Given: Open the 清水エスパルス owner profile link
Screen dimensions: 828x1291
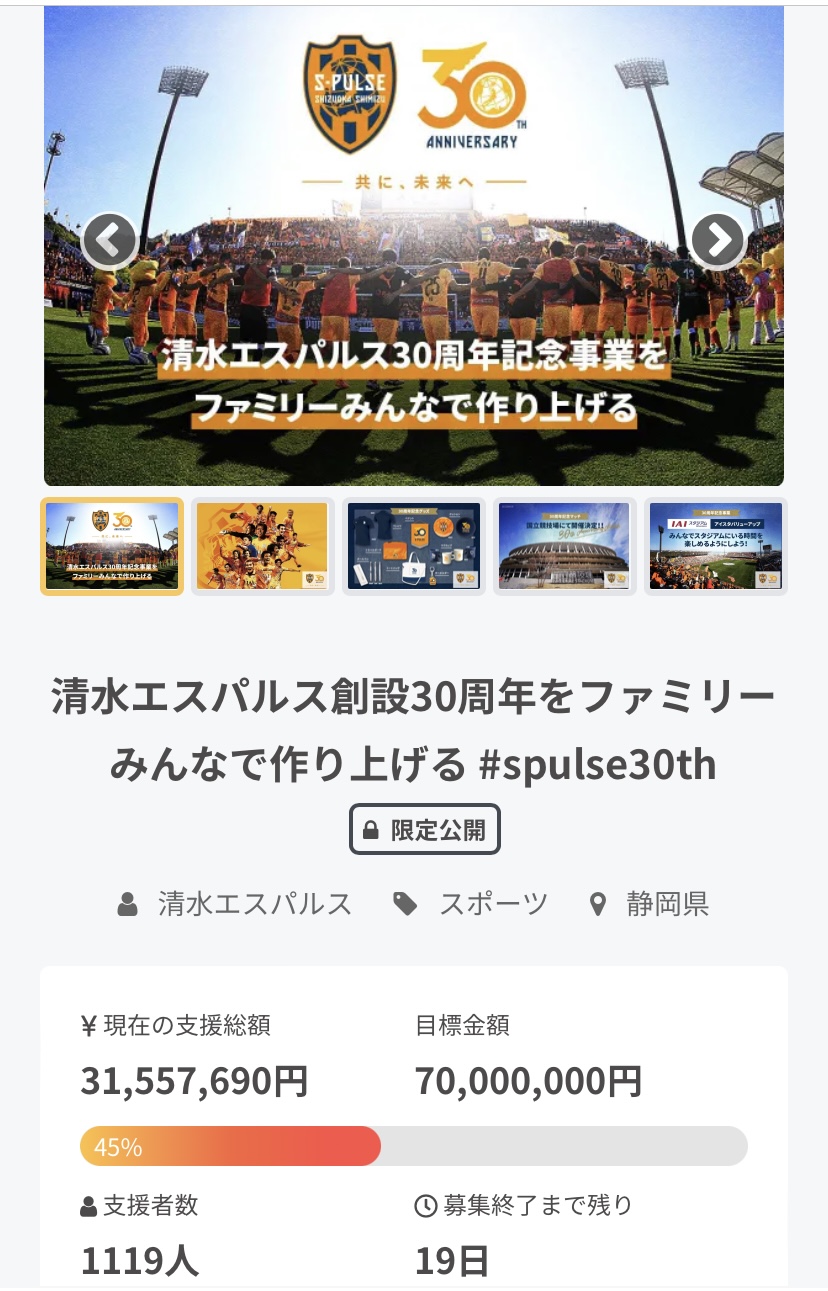Looking at the screenshot, I should (254, 904).
